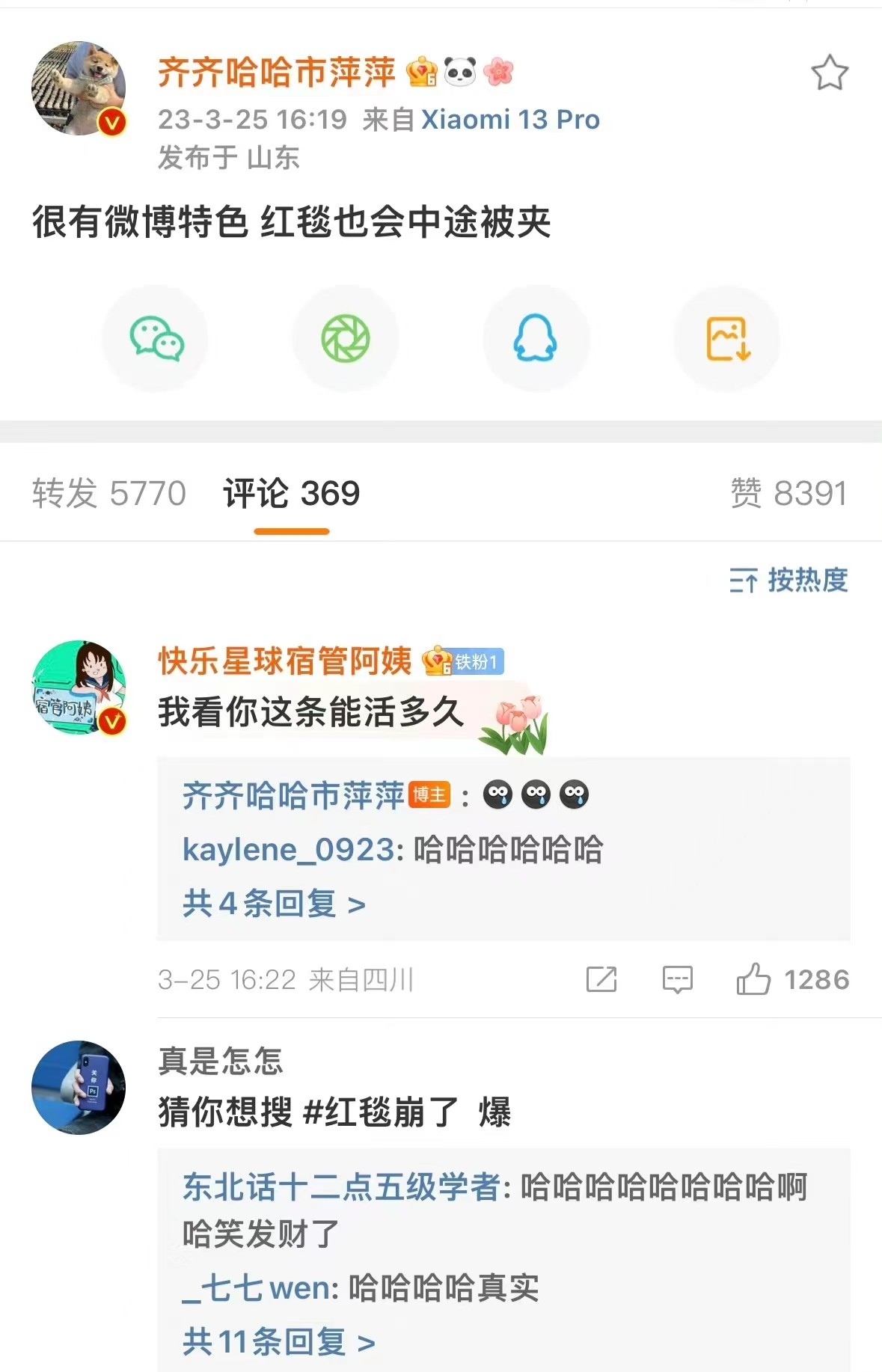Visit replier kaylene_0923's profile
The image size is (882, 1372).
click(288, 850)
